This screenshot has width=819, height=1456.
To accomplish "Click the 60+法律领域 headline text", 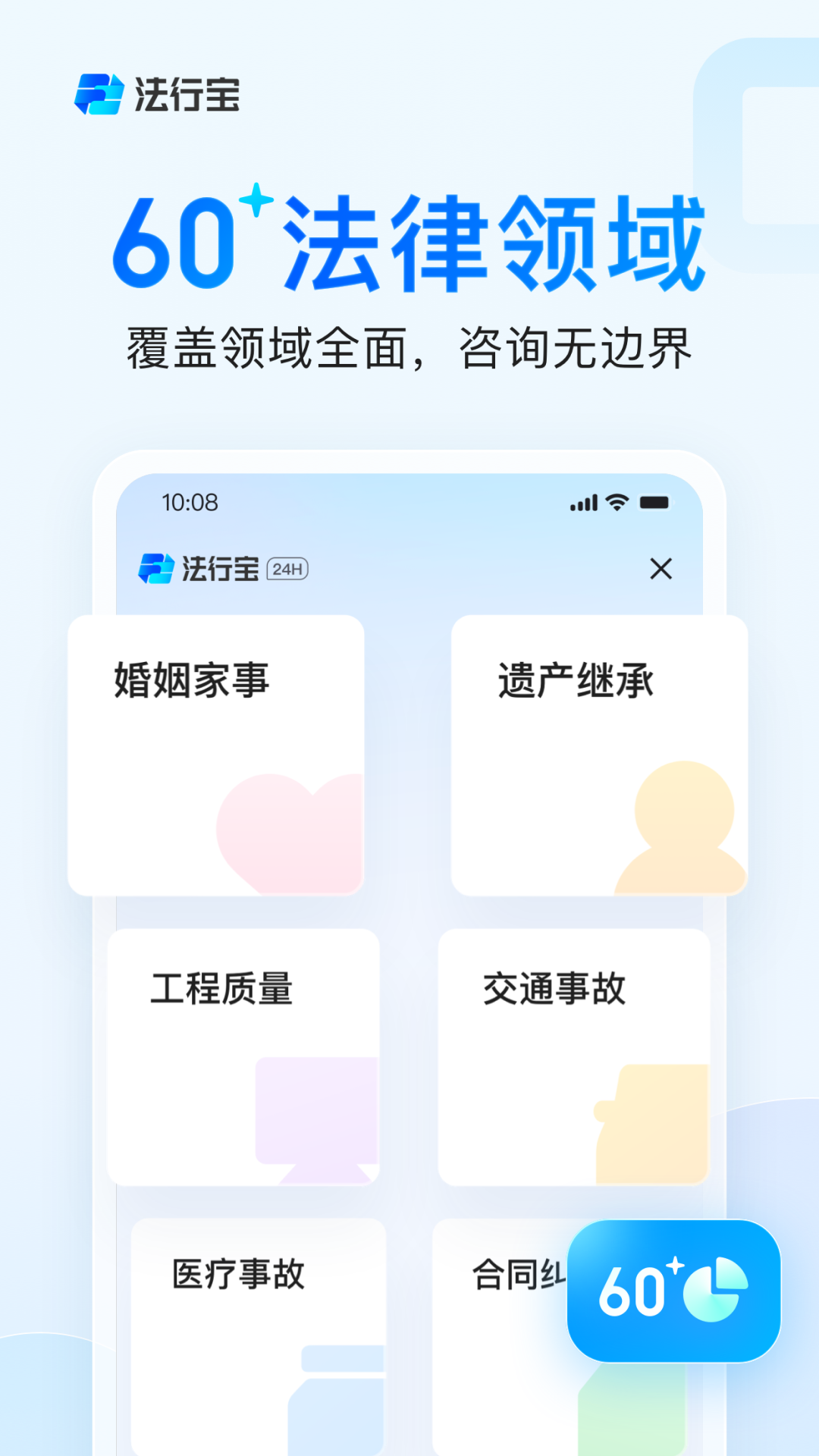I will pyautogui.click(x=409, y=243).
